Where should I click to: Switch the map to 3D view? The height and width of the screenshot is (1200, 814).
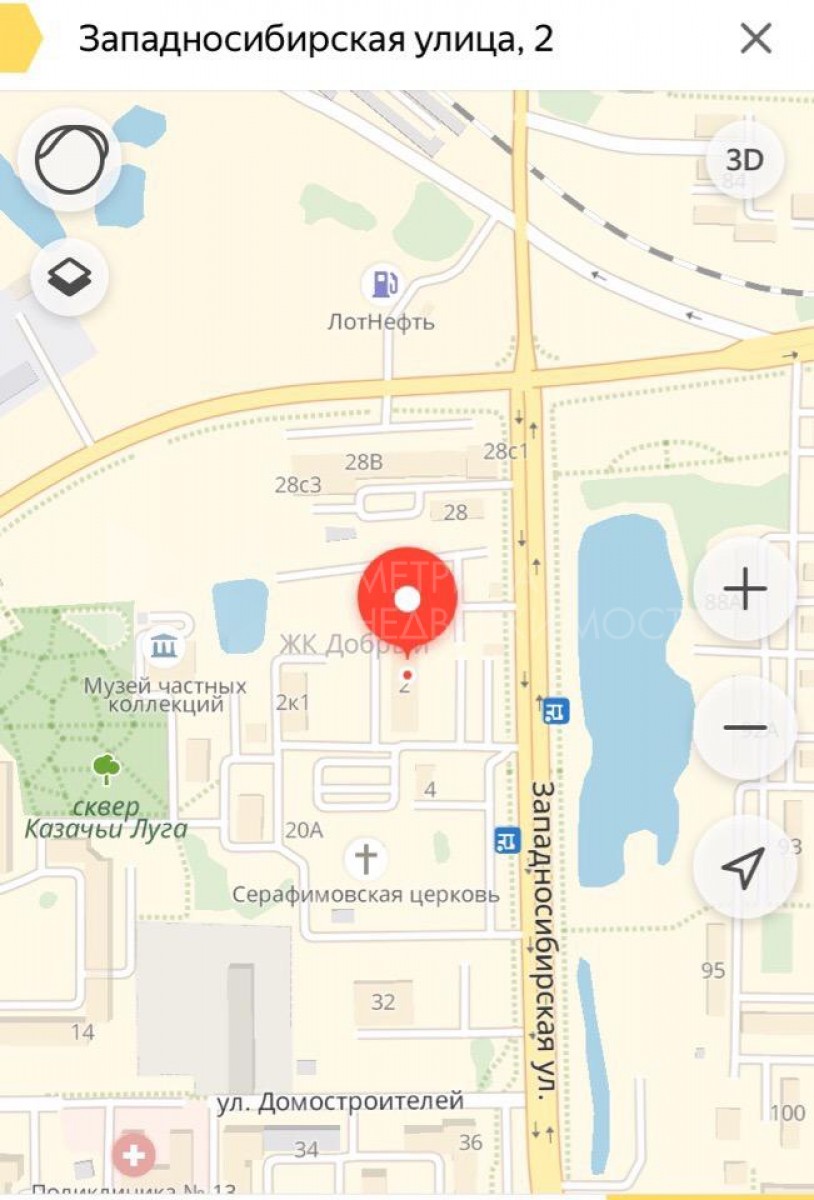743,160
